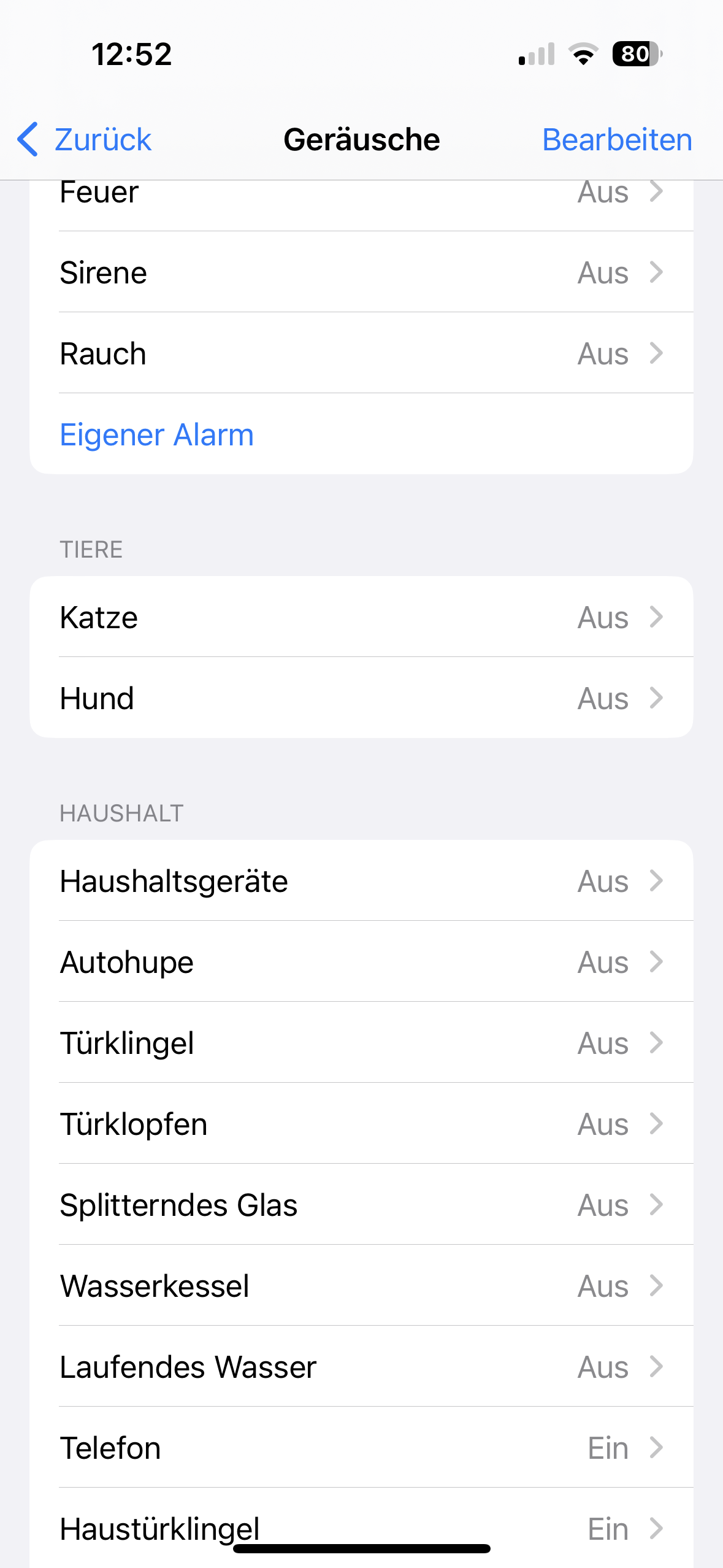Screen dimensions: 723x1568
Task: Open the Hund sound setting
Action: point(361,698)
